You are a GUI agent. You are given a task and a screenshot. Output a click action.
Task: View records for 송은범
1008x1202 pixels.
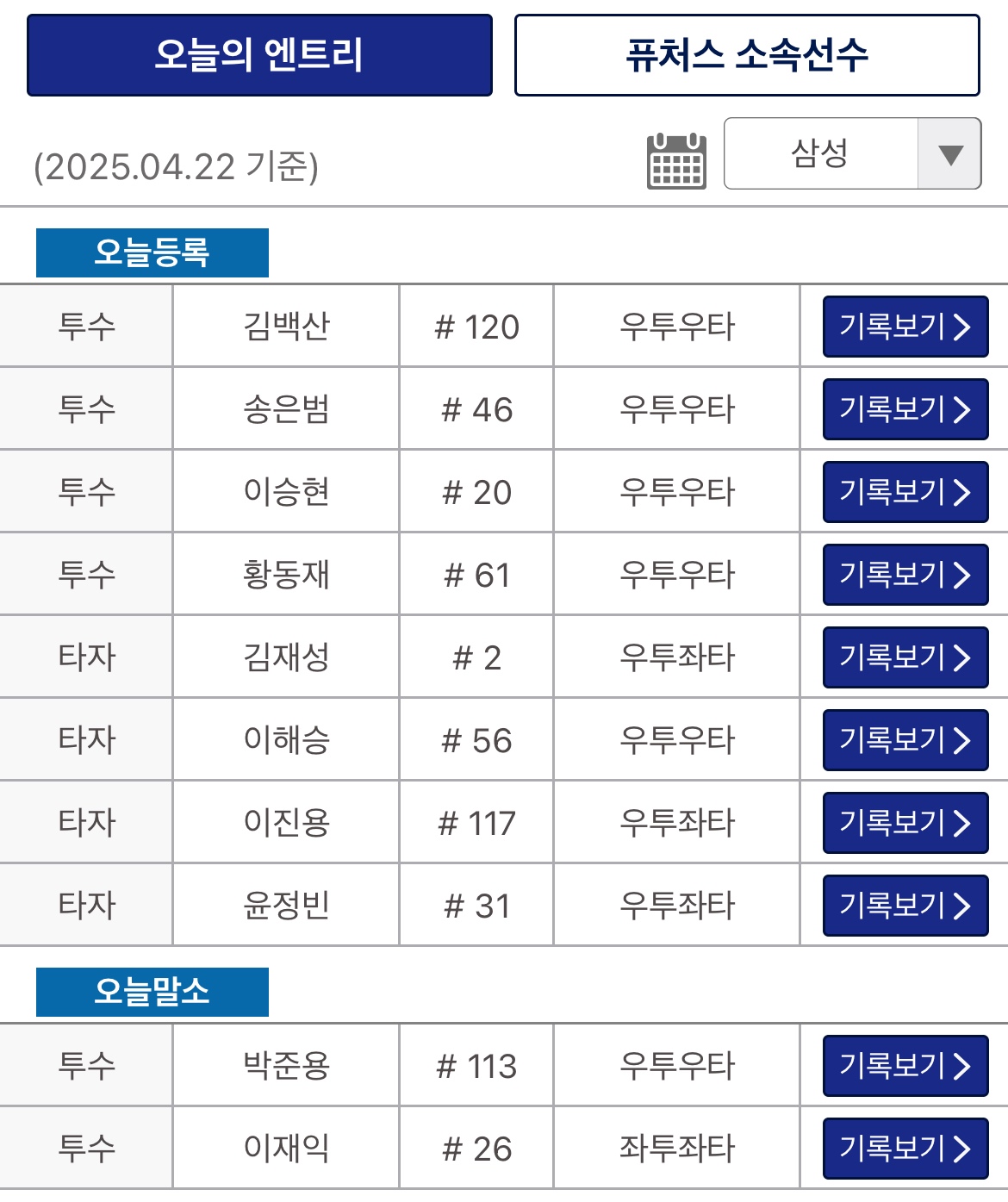coord(905,409)
